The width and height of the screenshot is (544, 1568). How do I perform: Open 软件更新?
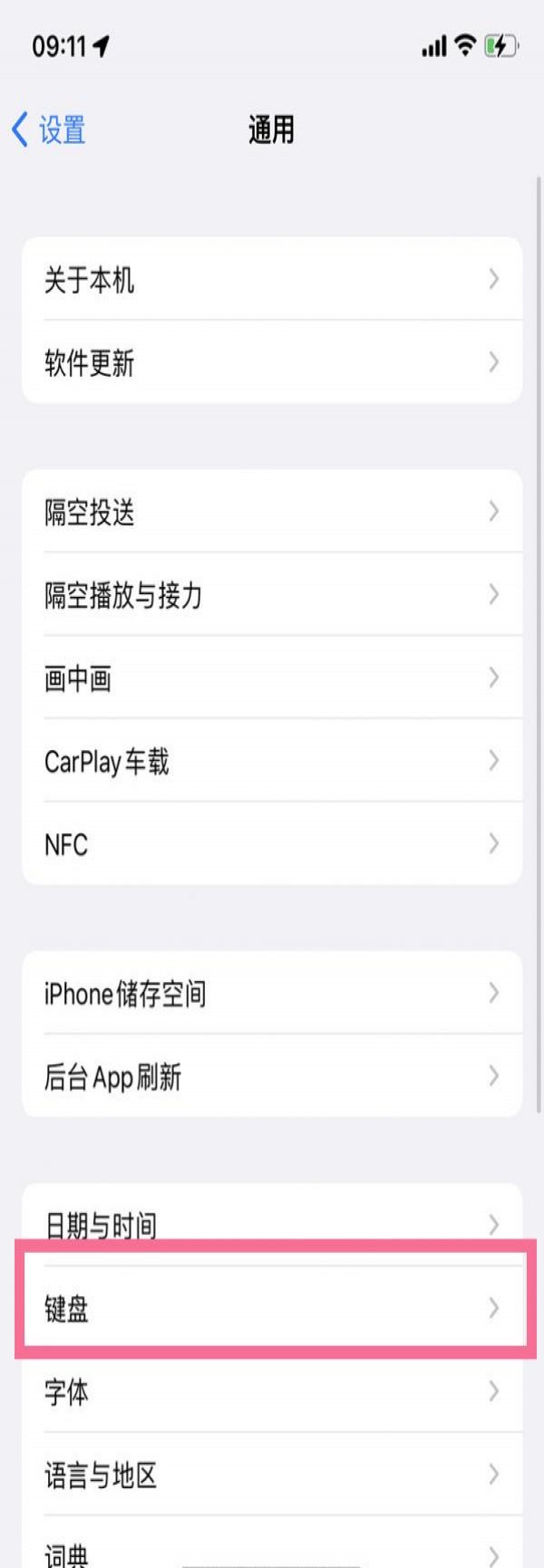[x=271, y=362]
